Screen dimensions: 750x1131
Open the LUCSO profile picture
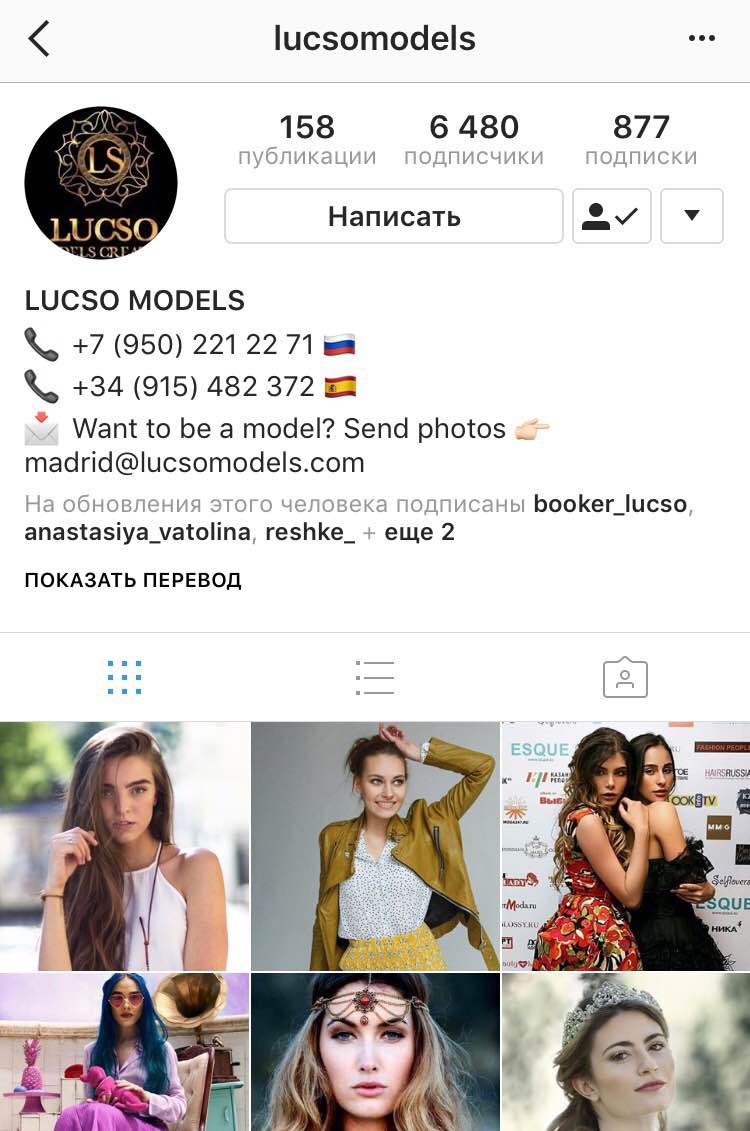pyautogui.click(x=101, y=183)
